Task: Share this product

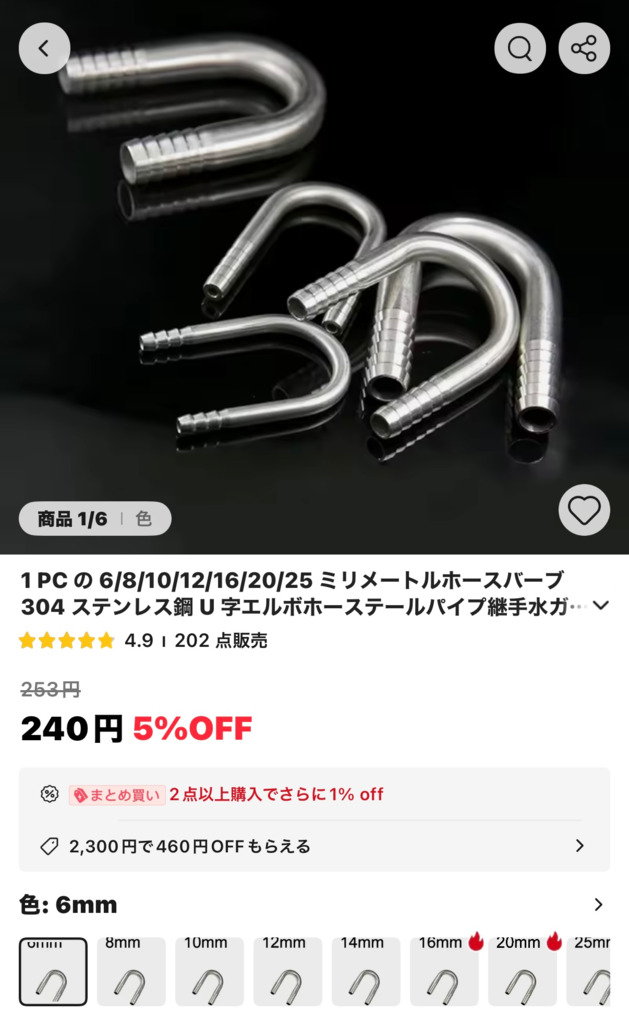Action: (x=584, y=48)
